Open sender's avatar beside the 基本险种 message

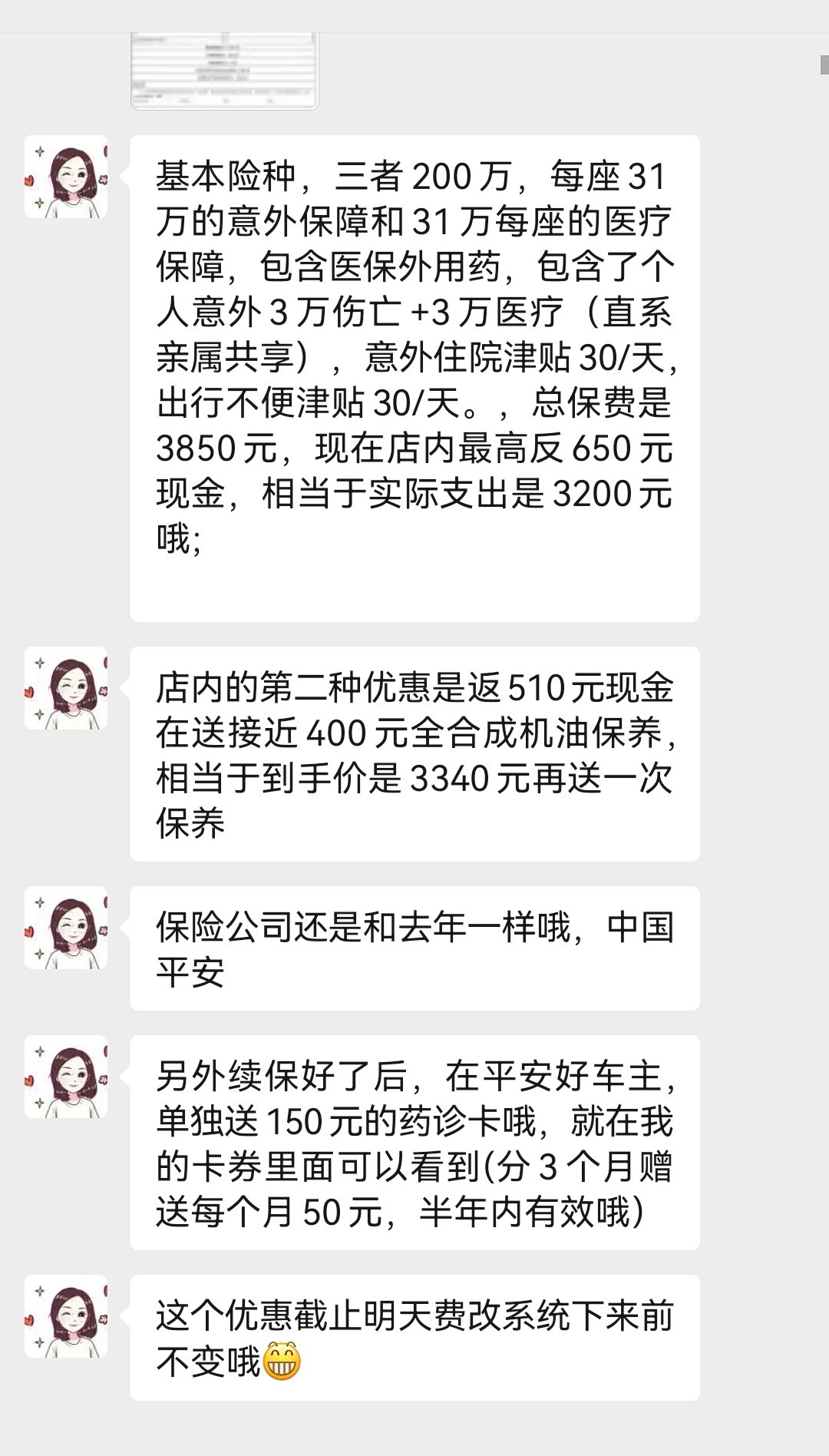tap(66, 177)
